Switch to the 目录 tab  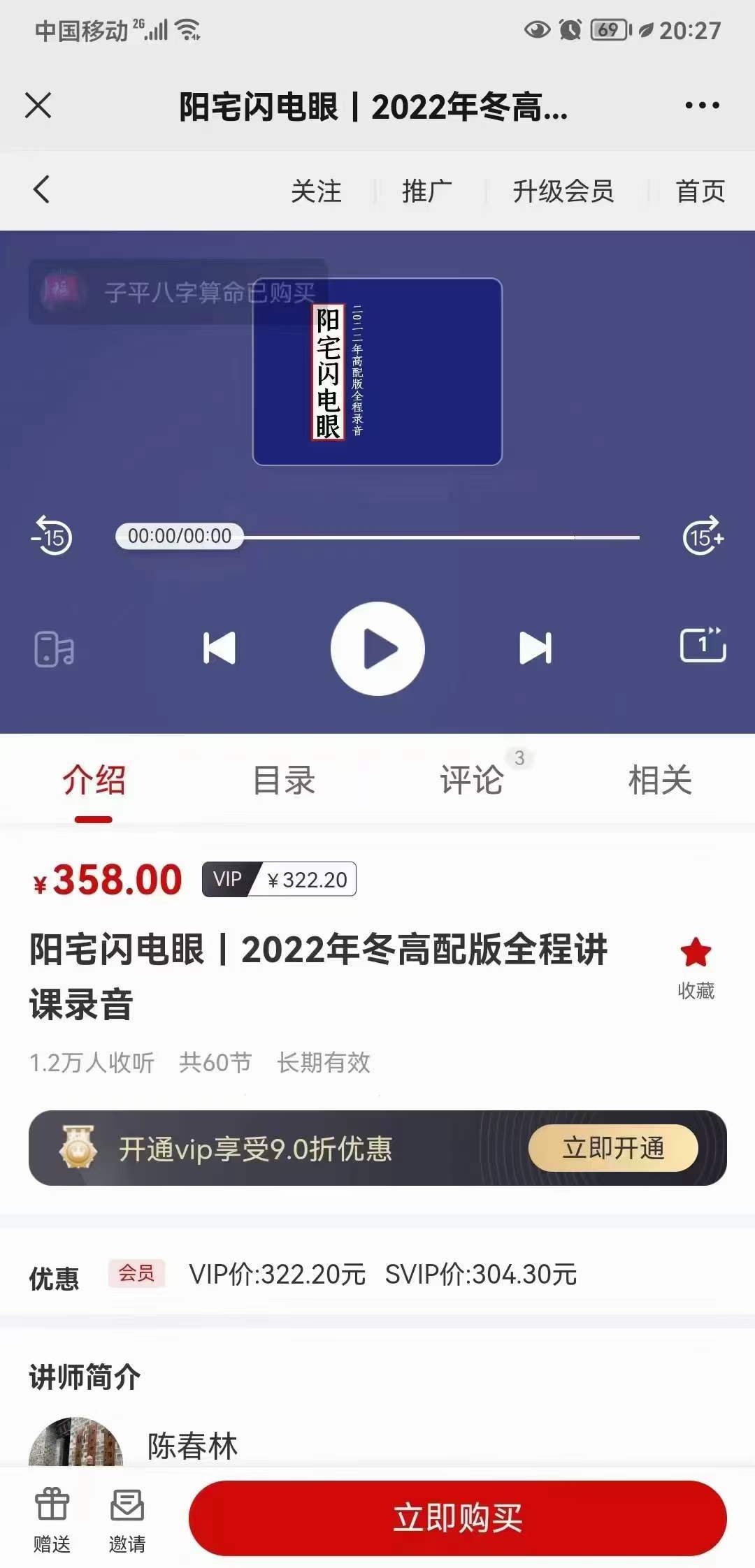(x=285, y=781)
